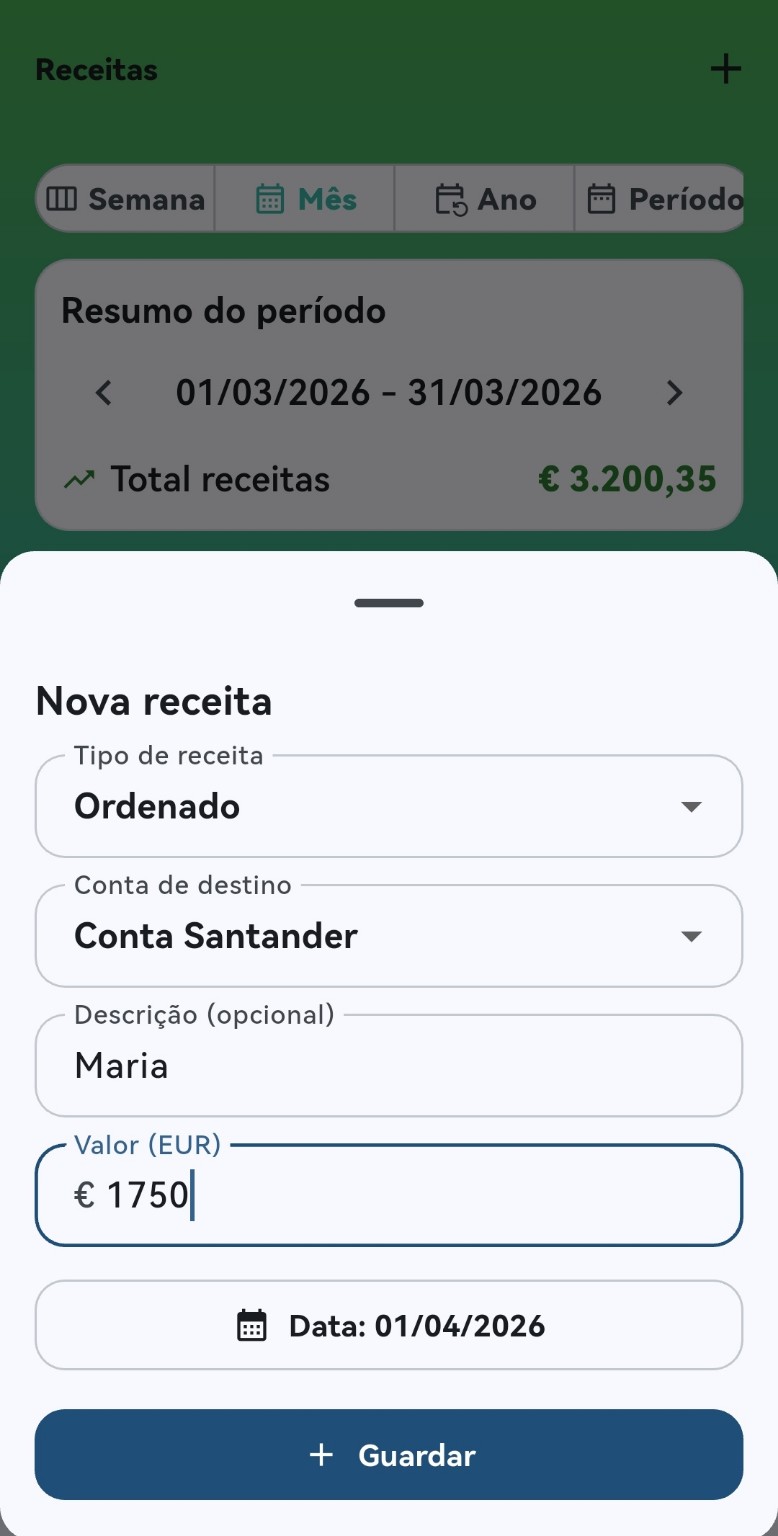This screenshot has width=778, height=1536.
Task: Select the Descrição field showing Maria
Action: [x=389, y=1065]
